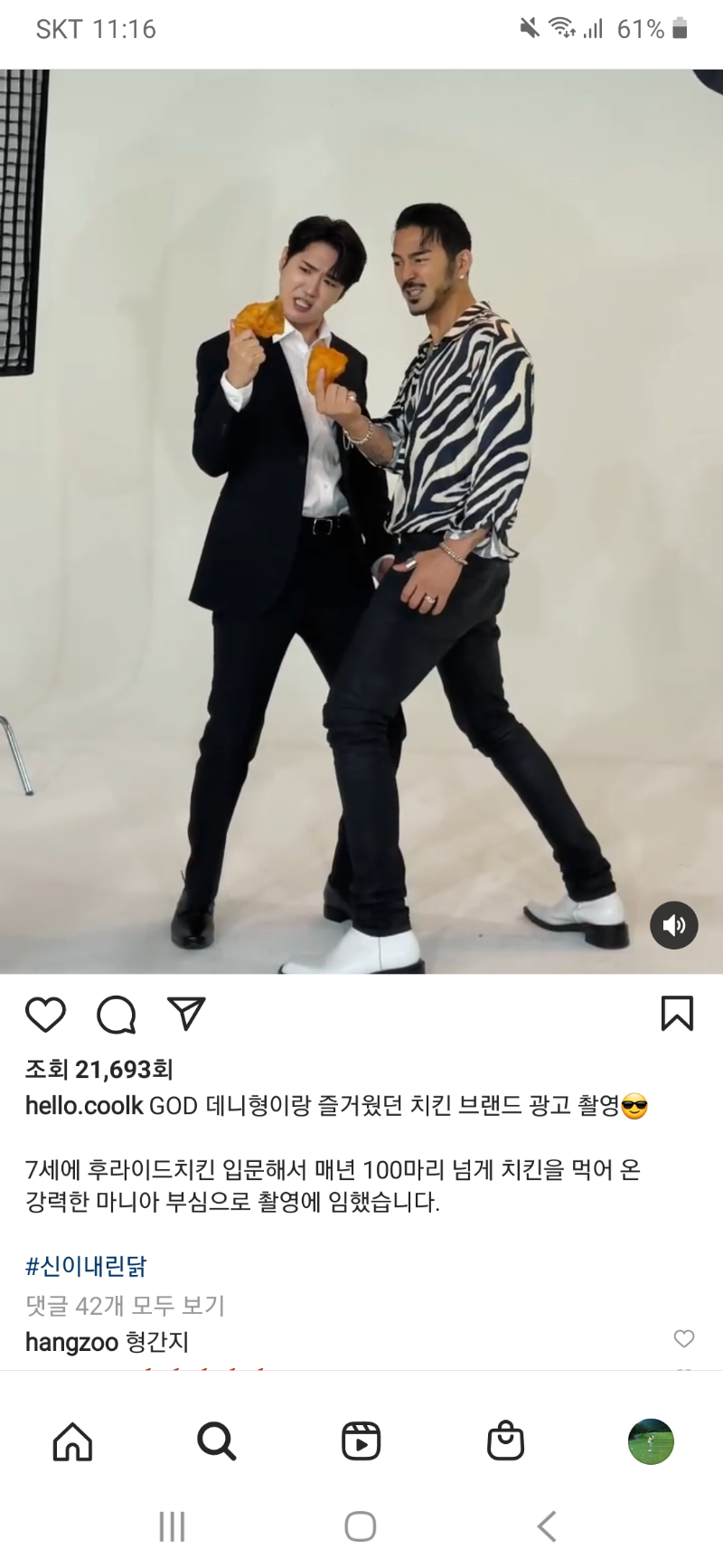This screenshot has width=723, height=1568.
Task: Open the comment bubble icon
Action: click(x=116, y=1015)
